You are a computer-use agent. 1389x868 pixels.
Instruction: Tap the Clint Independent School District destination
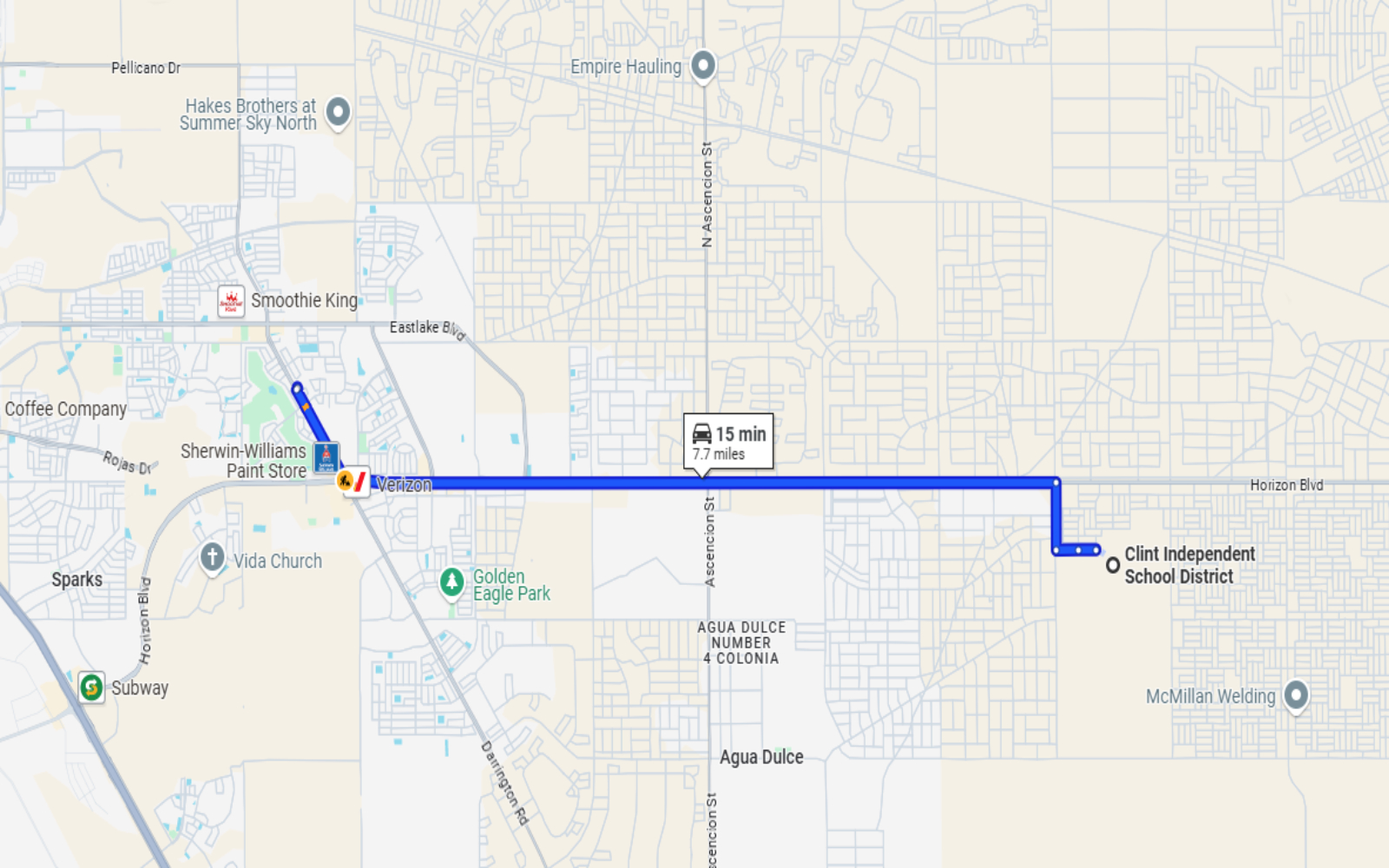click(1112, 565)
